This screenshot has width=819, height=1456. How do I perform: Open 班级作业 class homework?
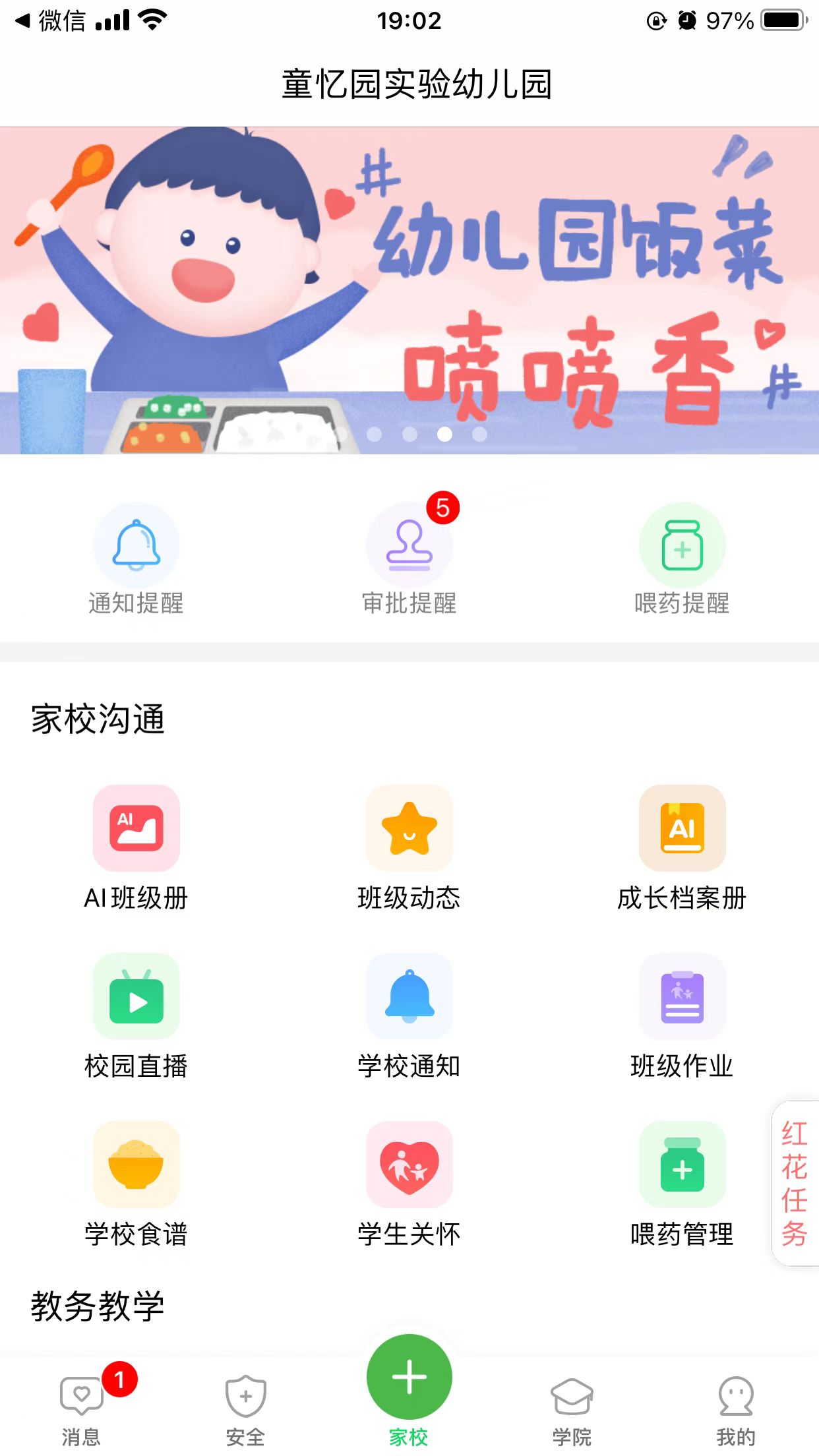tap(682, 1015)
